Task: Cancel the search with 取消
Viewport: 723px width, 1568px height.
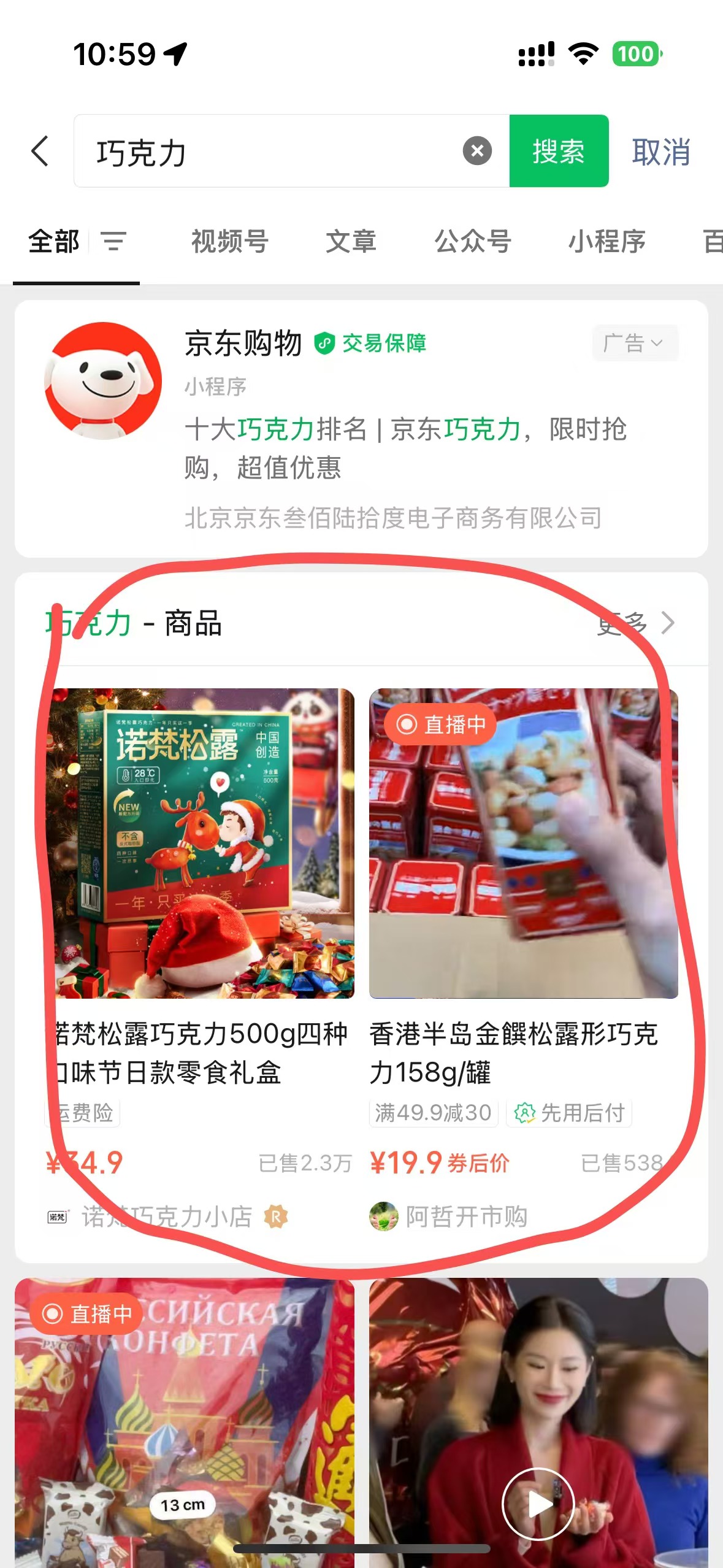Action: [x=661, y=152]
